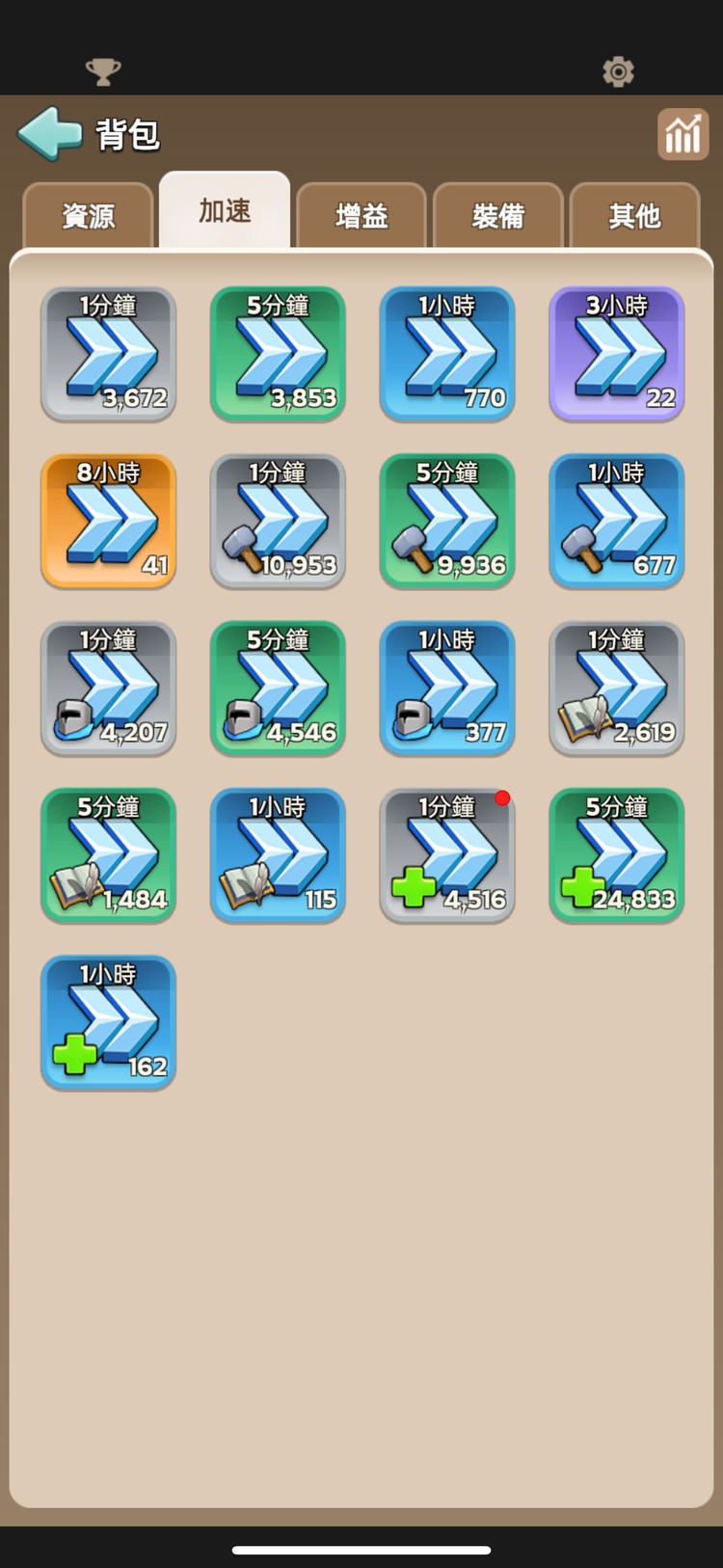Open the 1分鐘 healing speedup with 4,516
Viewport: 723px width, 1568px height.
point(447,855)
